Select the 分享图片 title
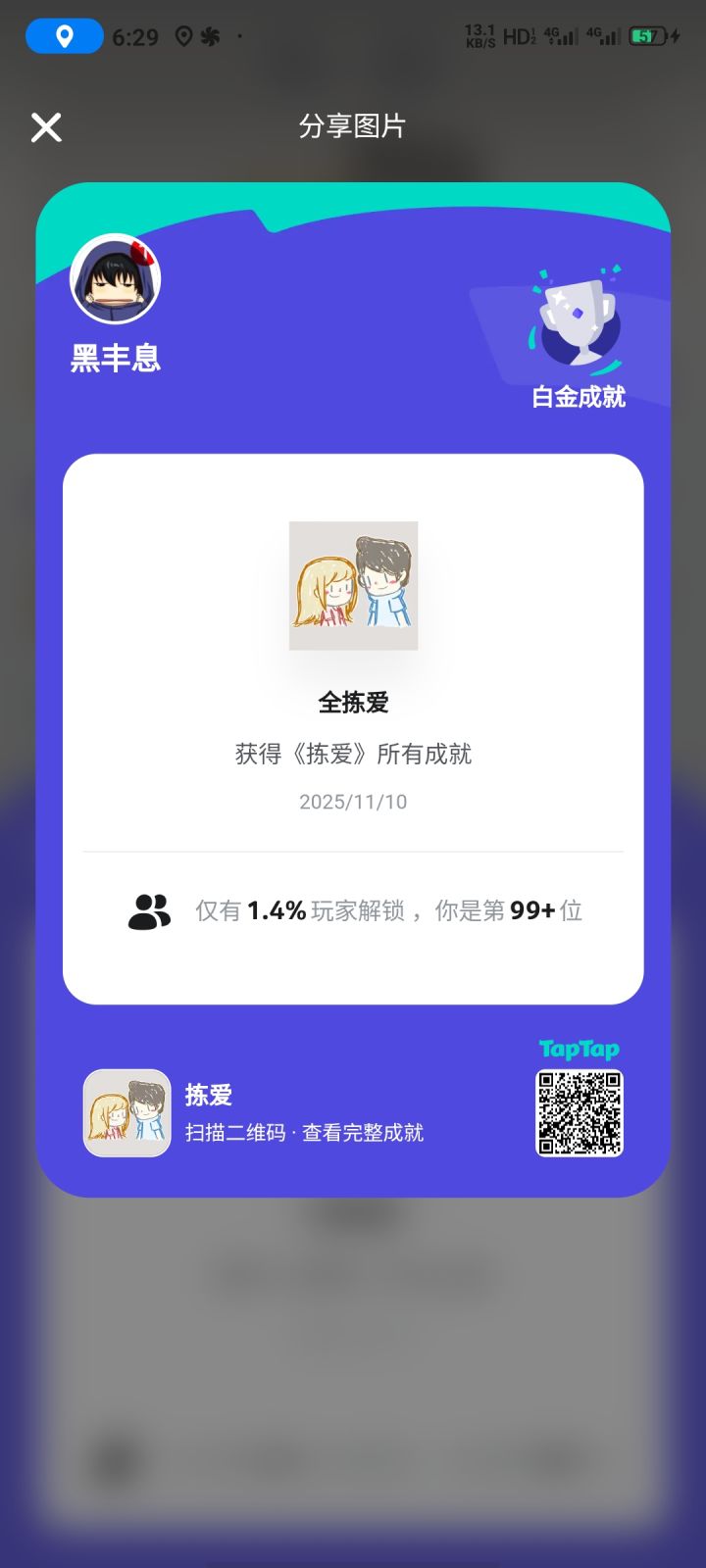The height and width of the screenshot is (1568, 706). pyautogui.click(x=353, y=126)
